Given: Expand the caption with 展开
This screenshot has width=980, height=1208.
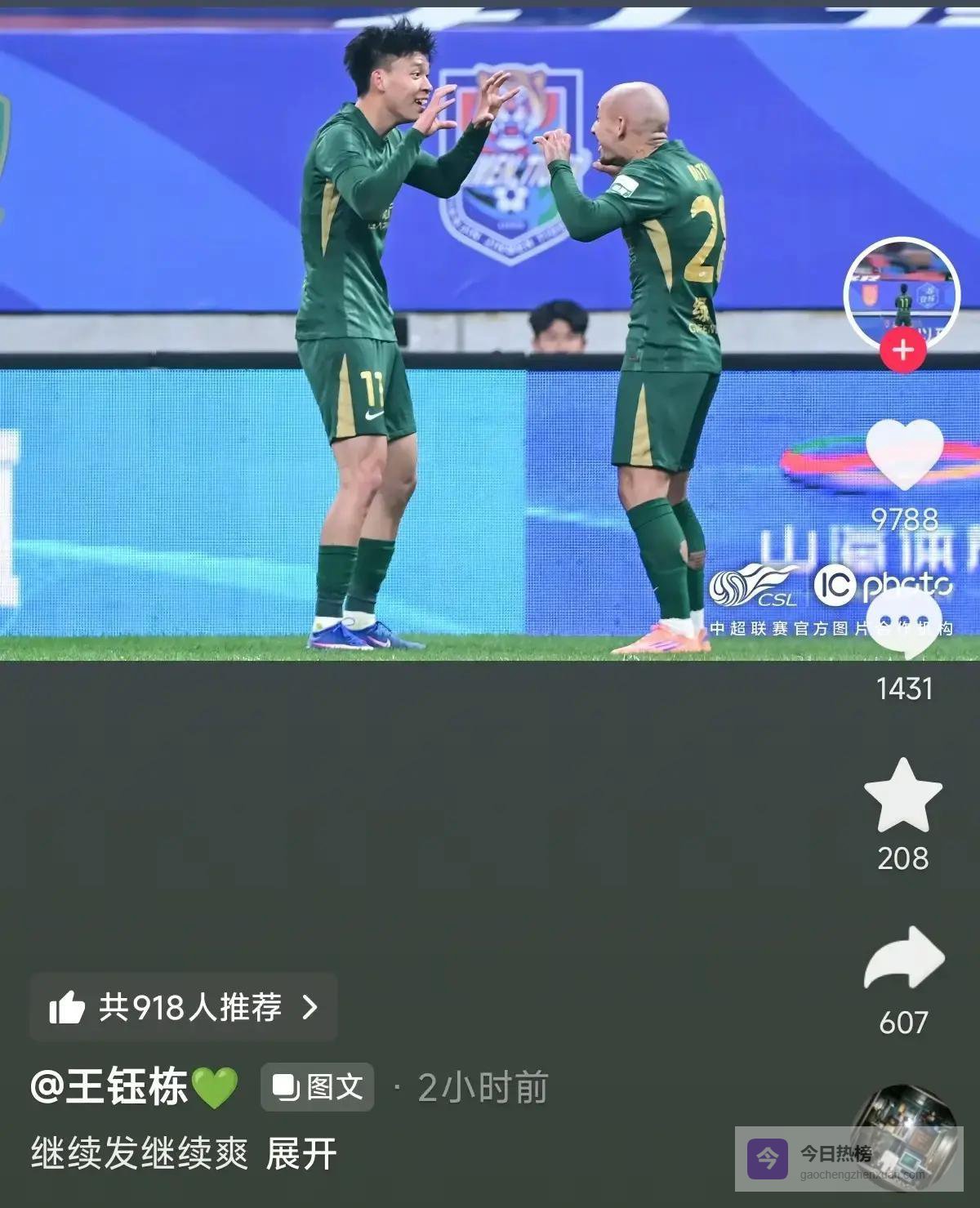Looking at the screenshot, I should 301,1153.
